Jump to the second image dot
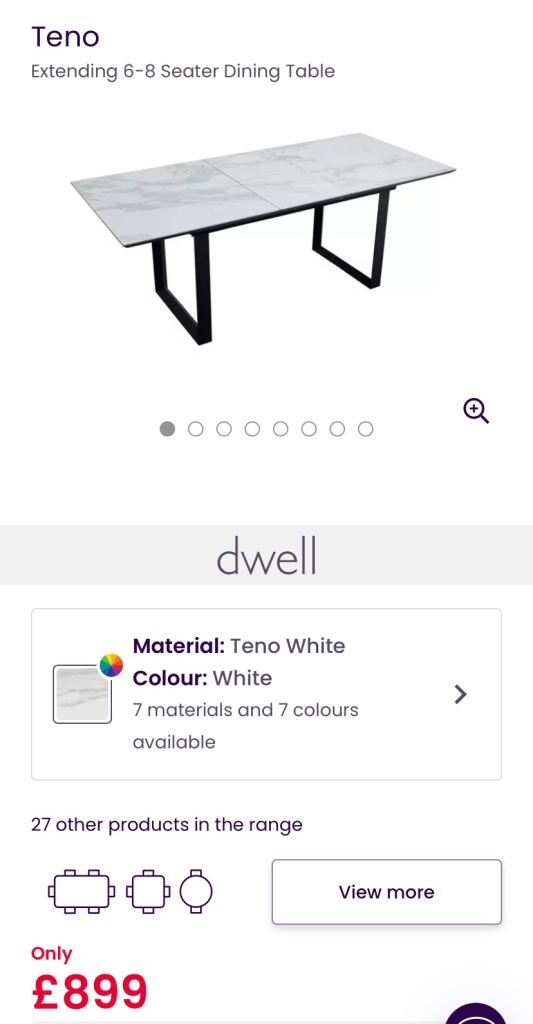 pos(195,428)
